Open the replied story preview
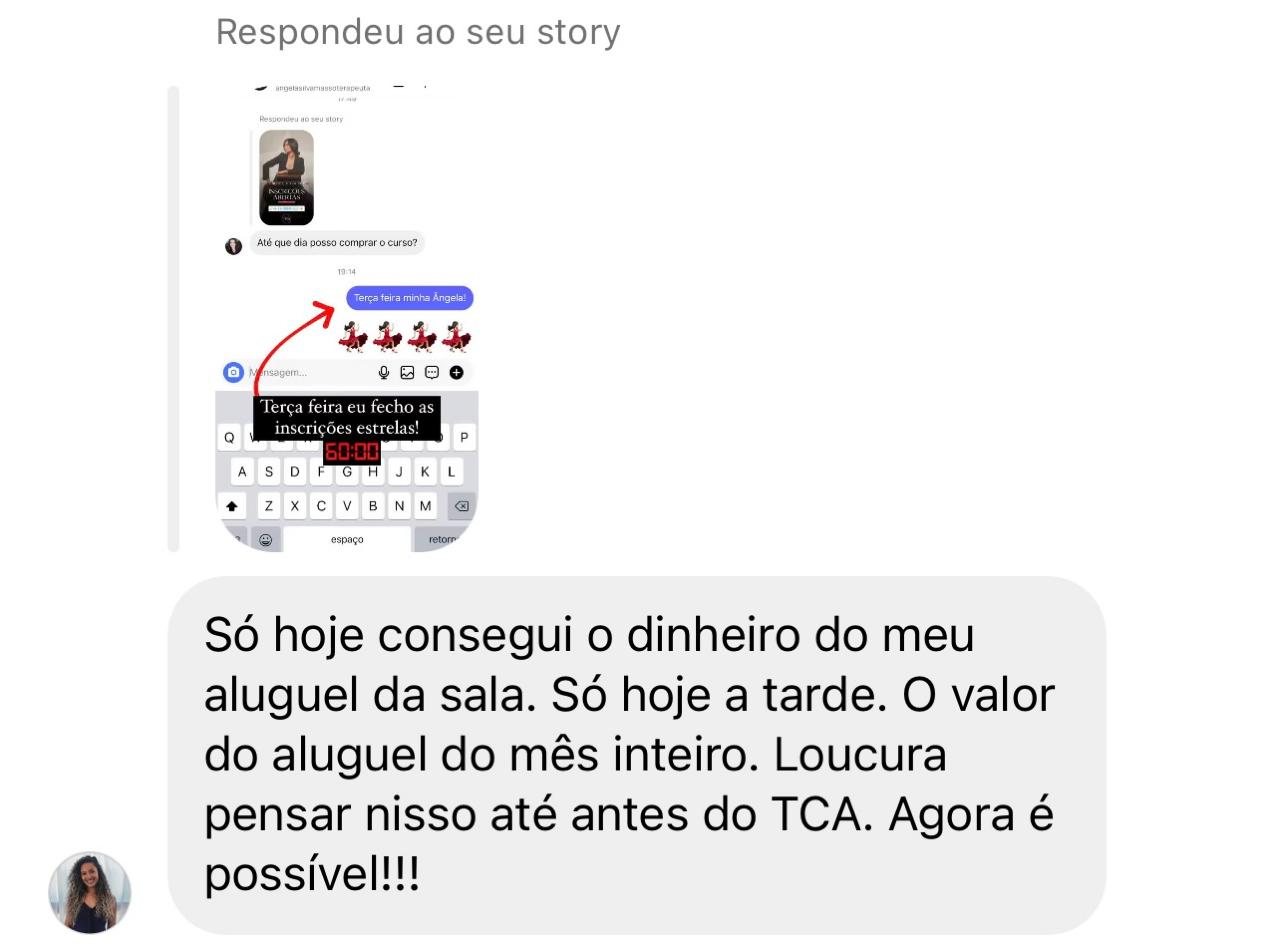Viewport: 1280px width, 948px height. coord(346,318)
